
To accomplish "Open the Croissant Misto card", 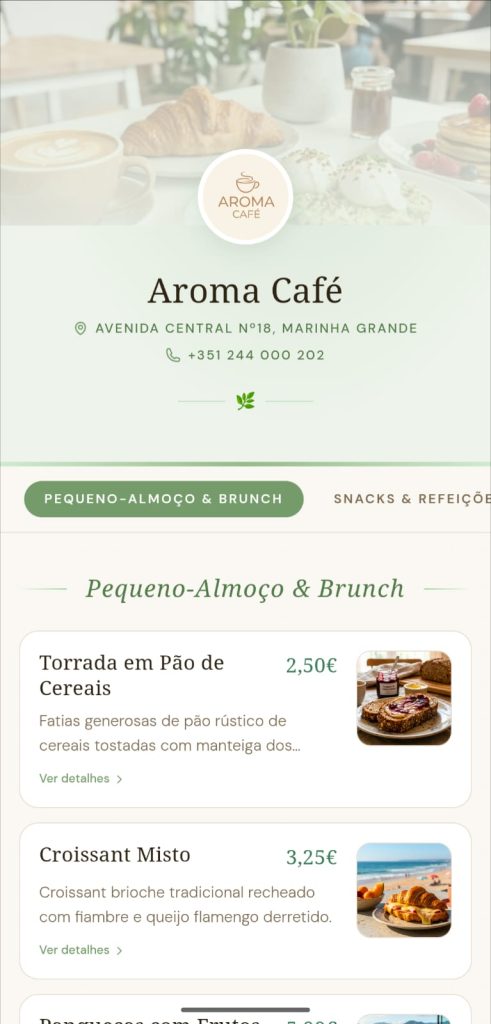I will pos(246,901).
